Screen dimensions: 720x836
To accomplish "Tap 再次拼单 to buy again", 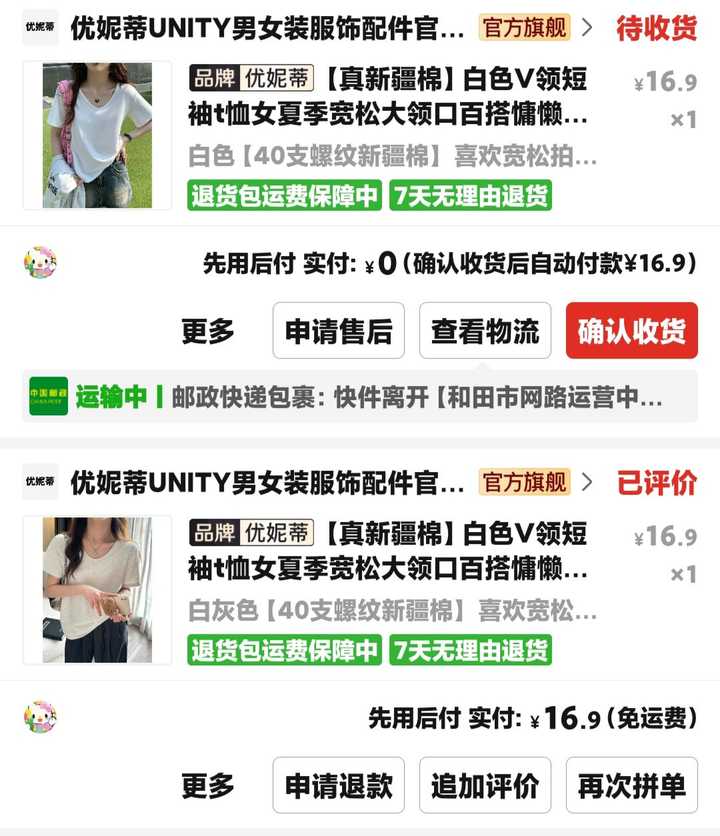I will click(x=631, y=786).
